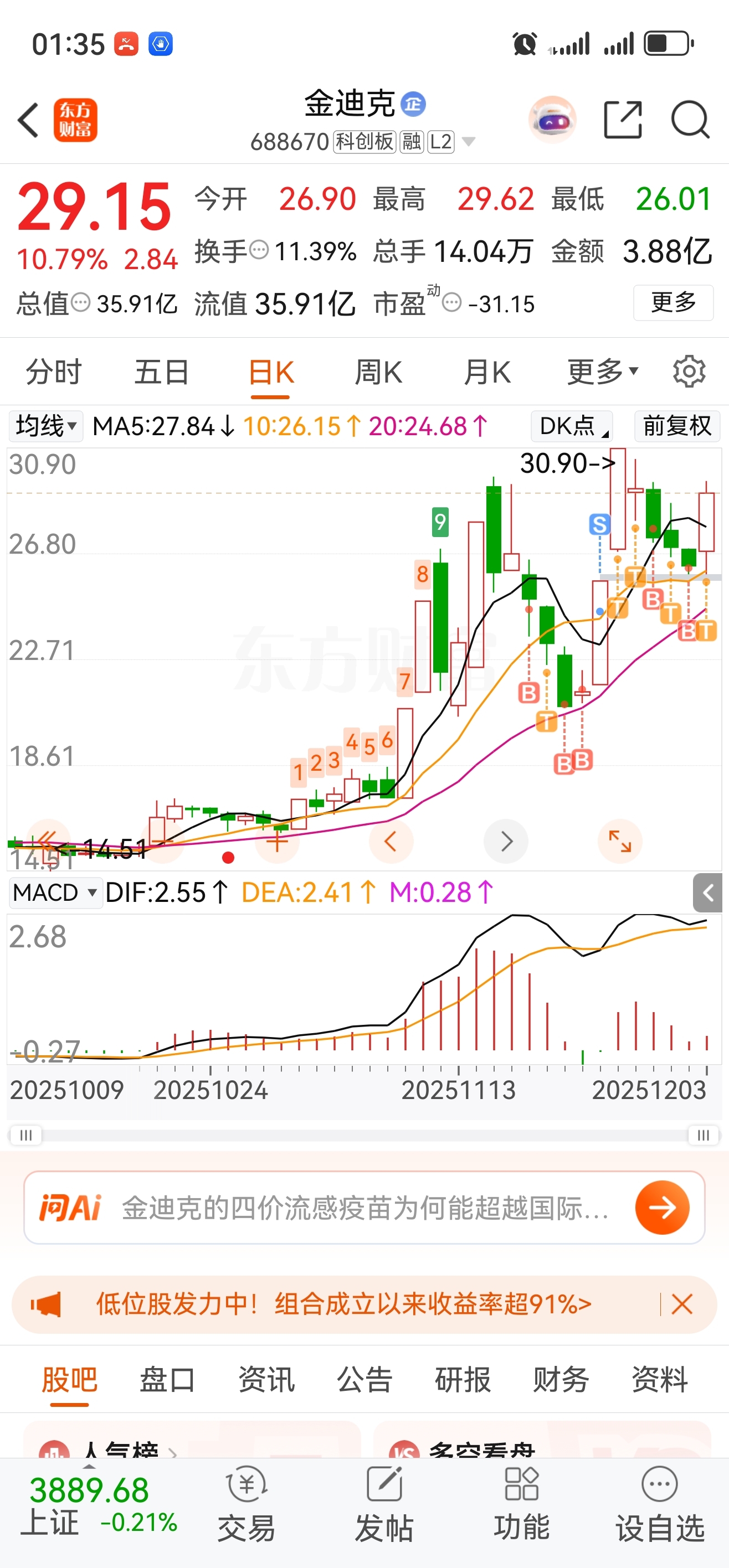
Task: Open chart settings gear
Action: (689, 372)
